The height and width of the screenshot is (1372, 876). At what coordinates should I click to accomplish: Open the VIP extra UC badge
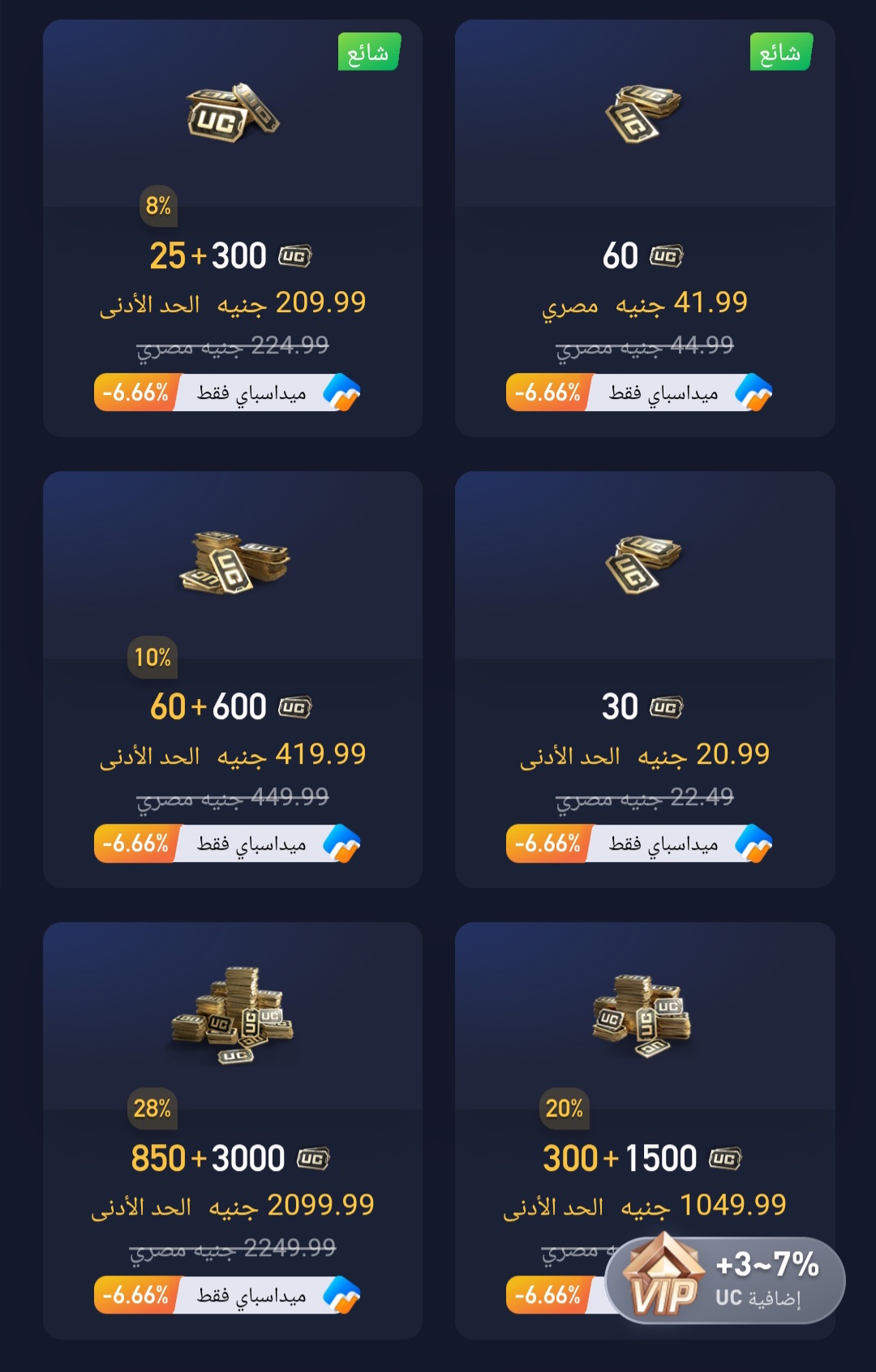coord(725,1280)
